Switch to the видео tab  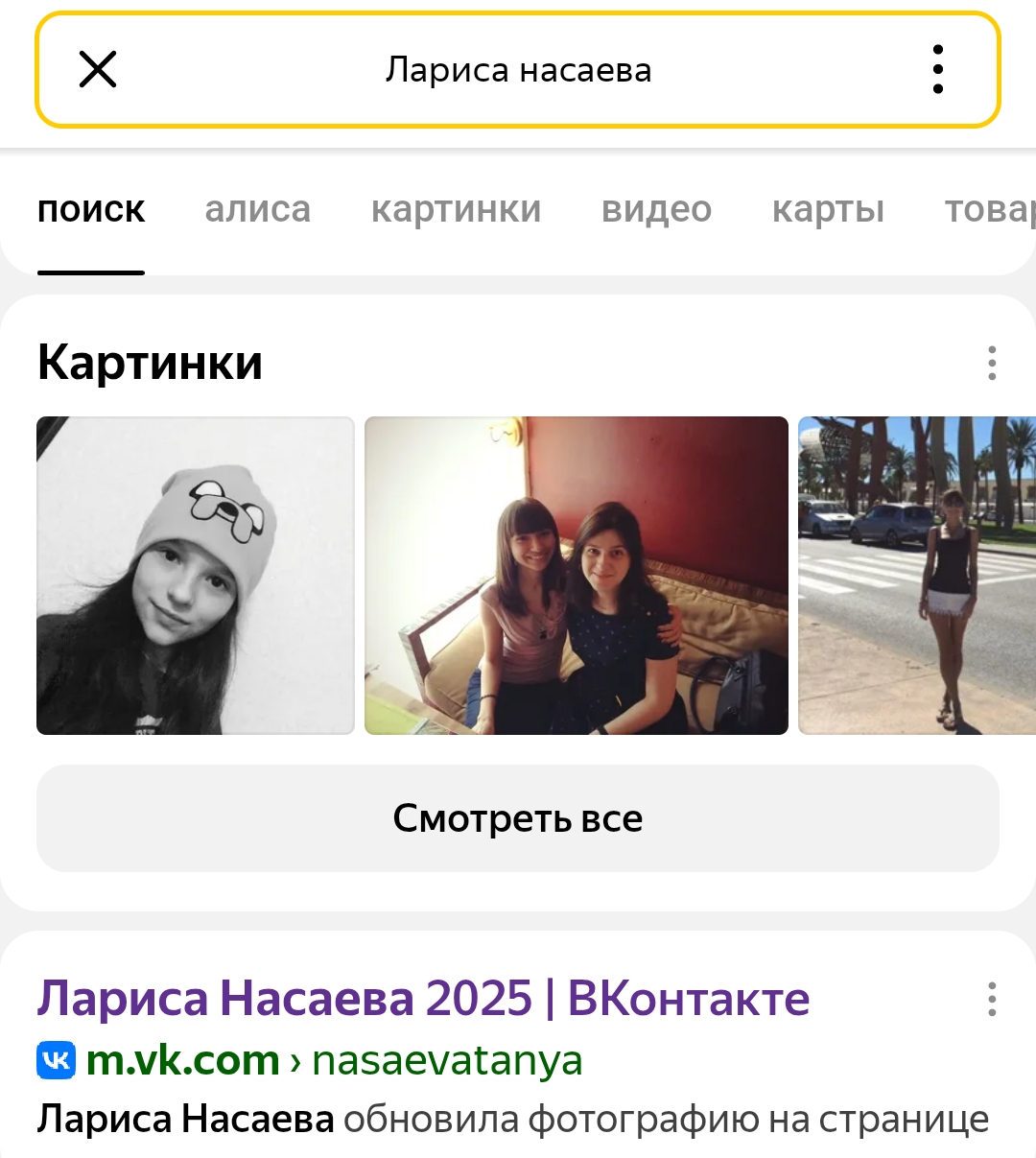[656, 209]
